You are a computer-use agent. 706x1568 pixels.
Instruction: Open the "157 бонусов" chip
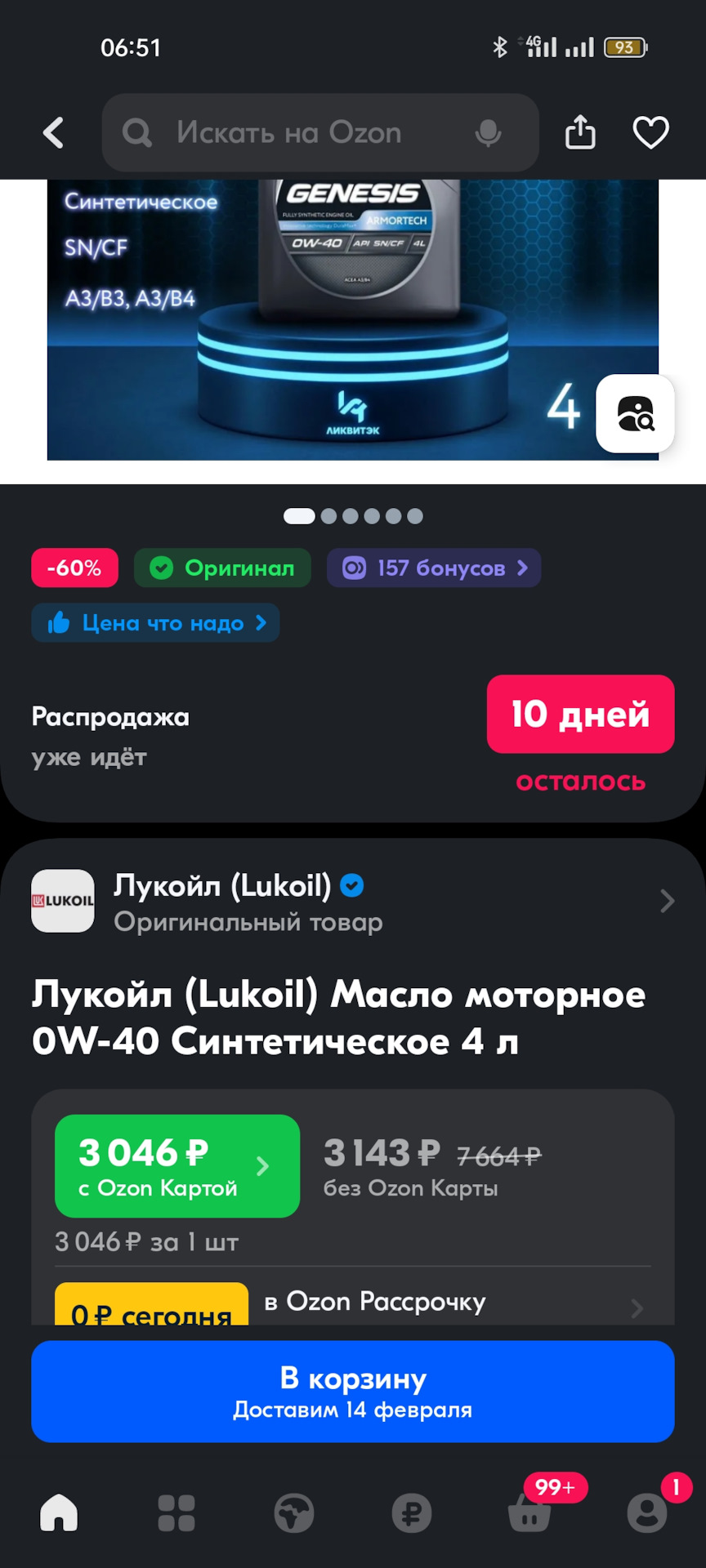coord(434,568)
